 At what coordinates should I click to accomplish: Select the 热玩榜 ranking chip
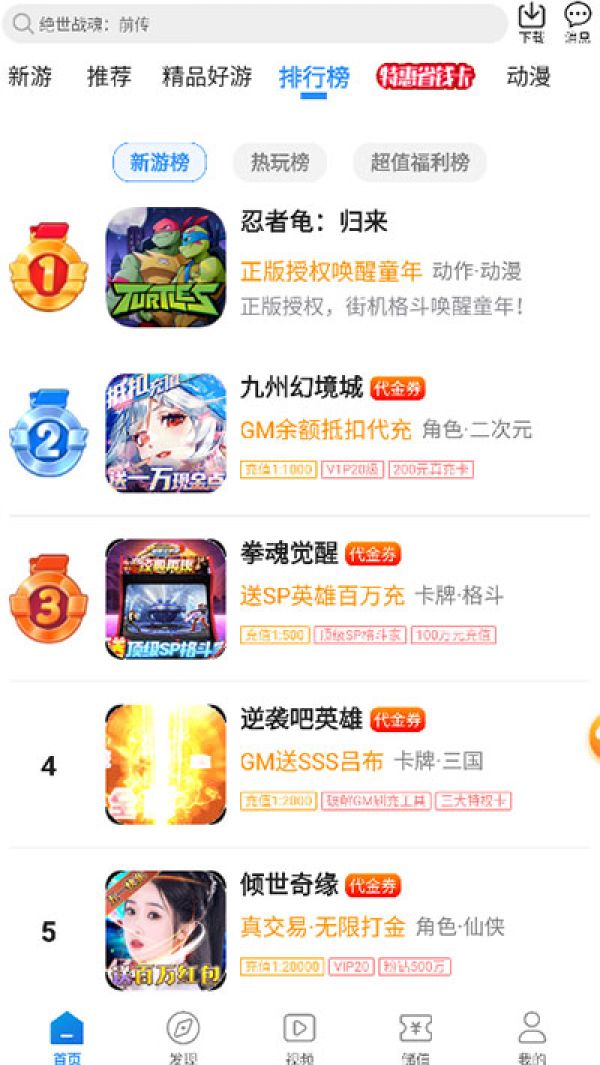[280, 163]
